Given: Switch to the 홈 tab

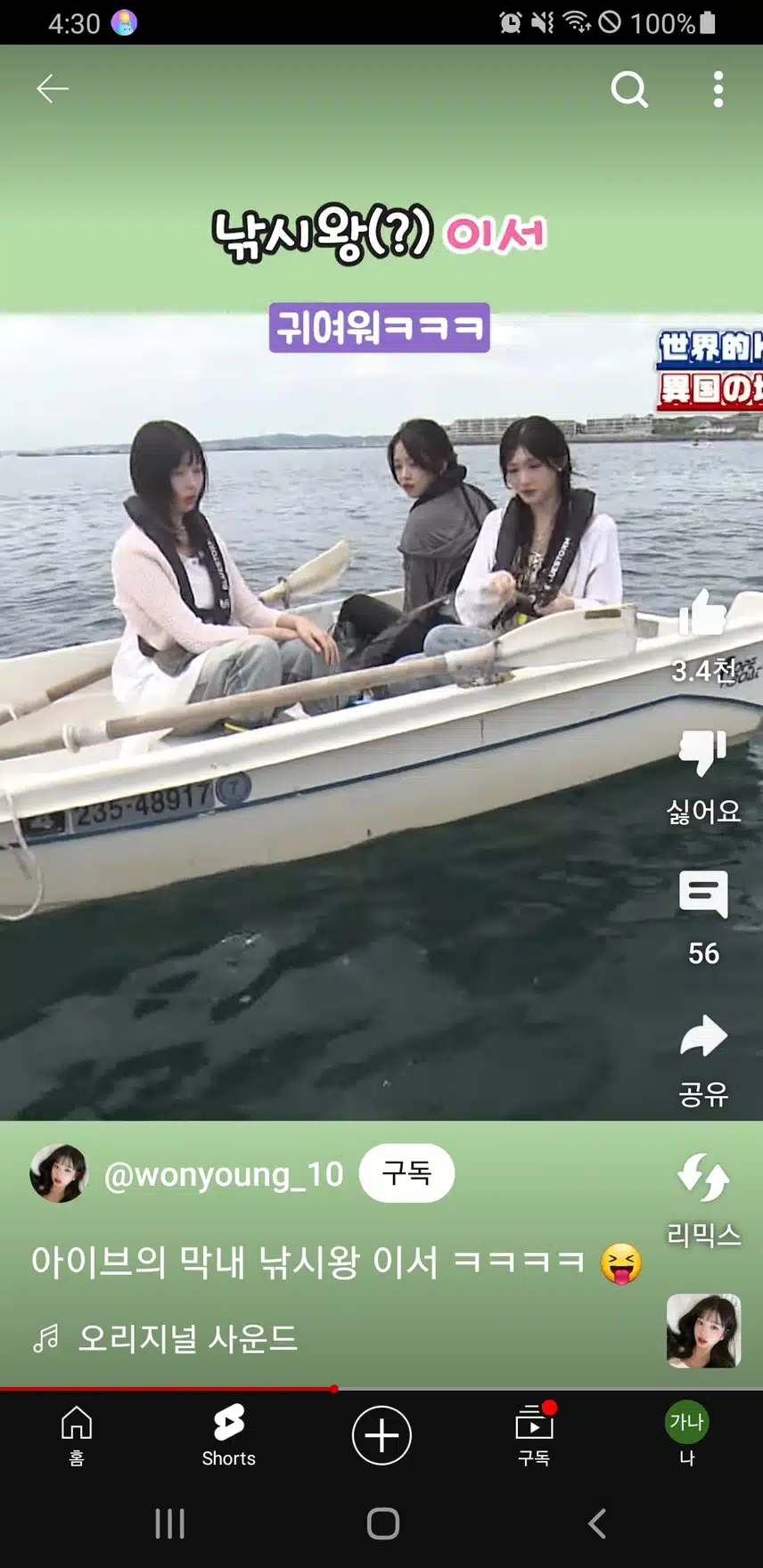Looking at the screenshot, I should pos(77,1434).
